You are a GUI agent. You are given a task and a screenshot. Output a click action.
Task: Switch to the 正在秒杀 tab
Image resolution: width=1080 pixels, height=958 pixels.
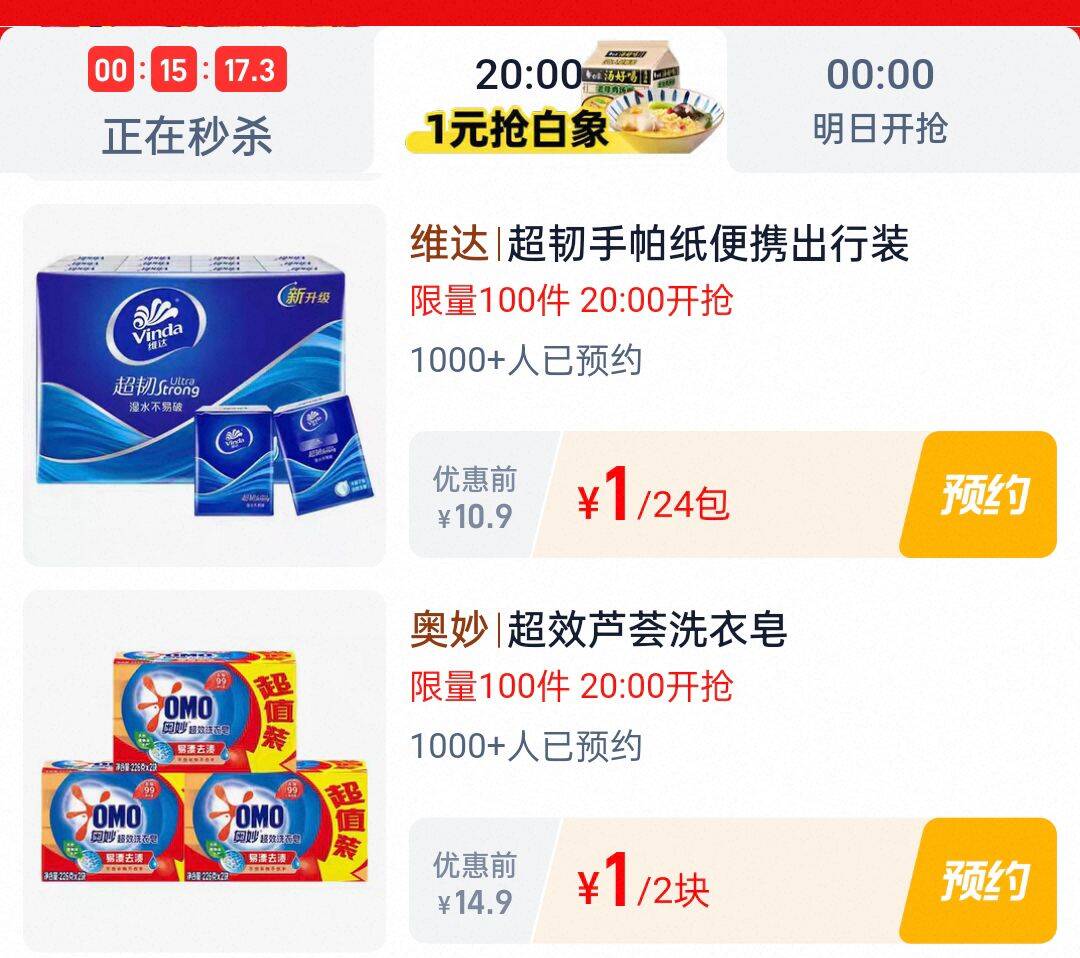(187, 103)
